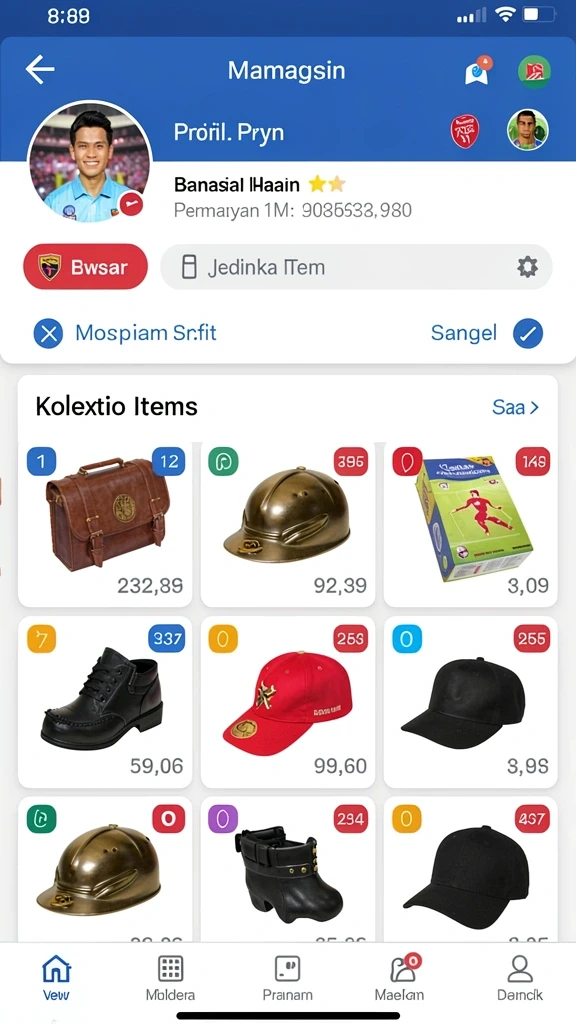Select the bronze helmet item priced 92,39

288,524
